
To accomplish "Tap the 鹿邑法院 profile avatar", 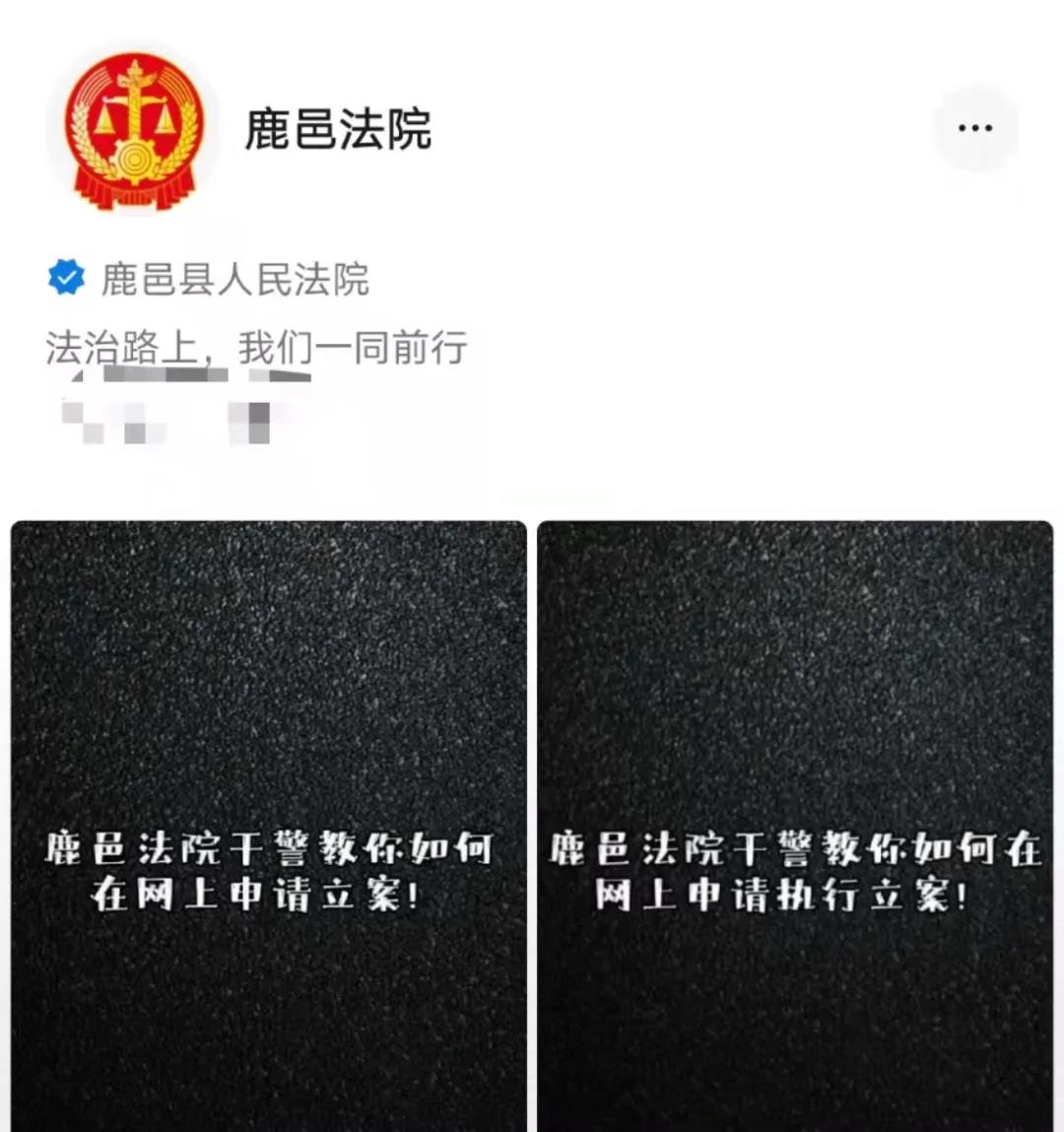I will [x=133, y=129].
